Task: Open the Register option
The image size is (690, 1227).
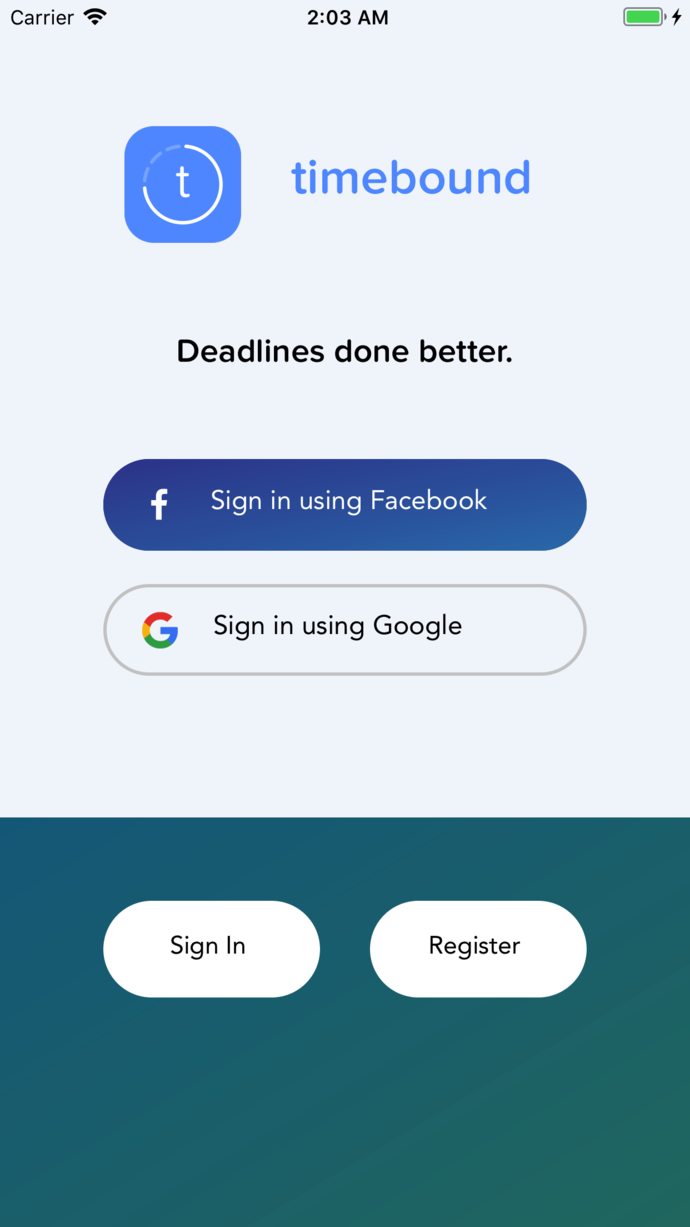Action: 477,948
